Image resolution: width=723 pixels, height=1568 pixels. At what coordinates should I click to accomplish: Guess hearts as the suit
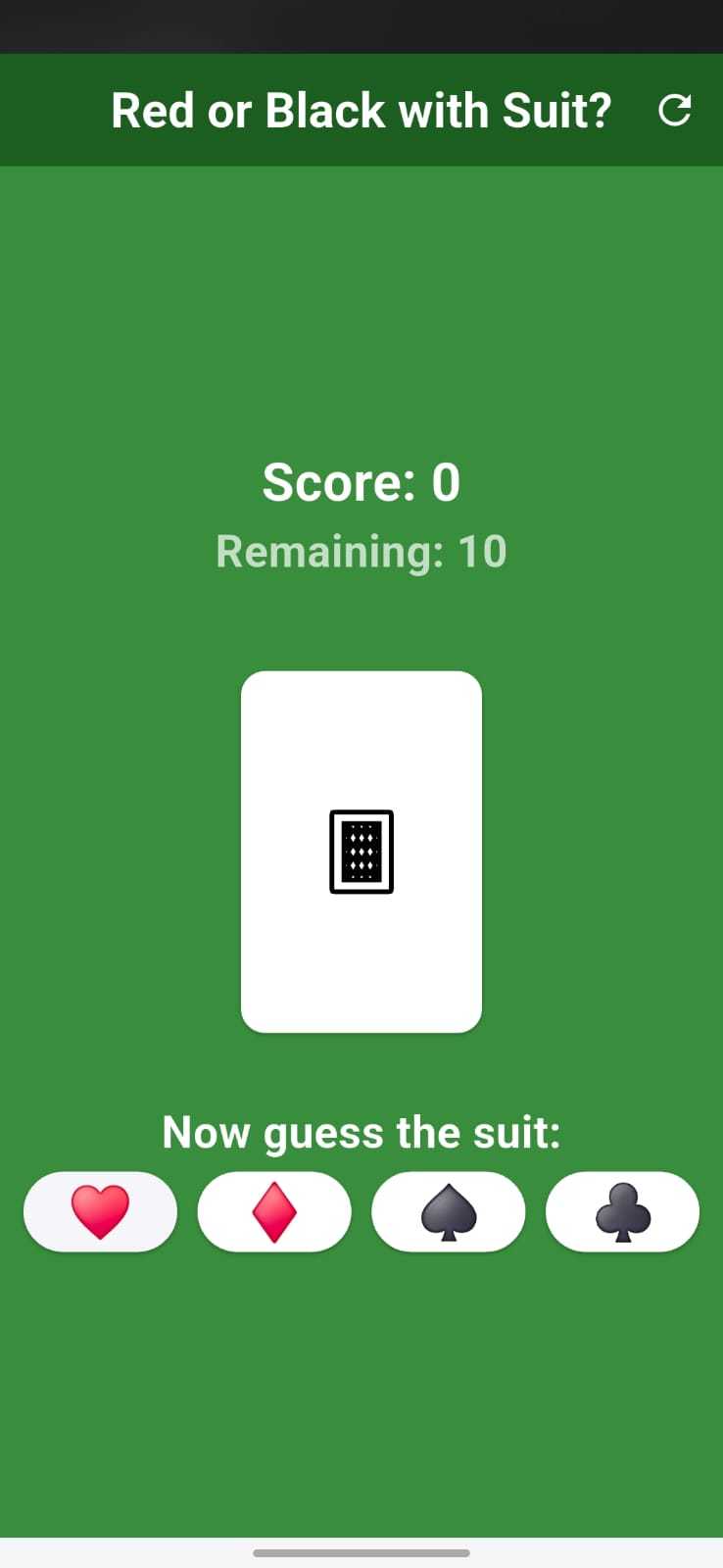(x=100, y=1211)
